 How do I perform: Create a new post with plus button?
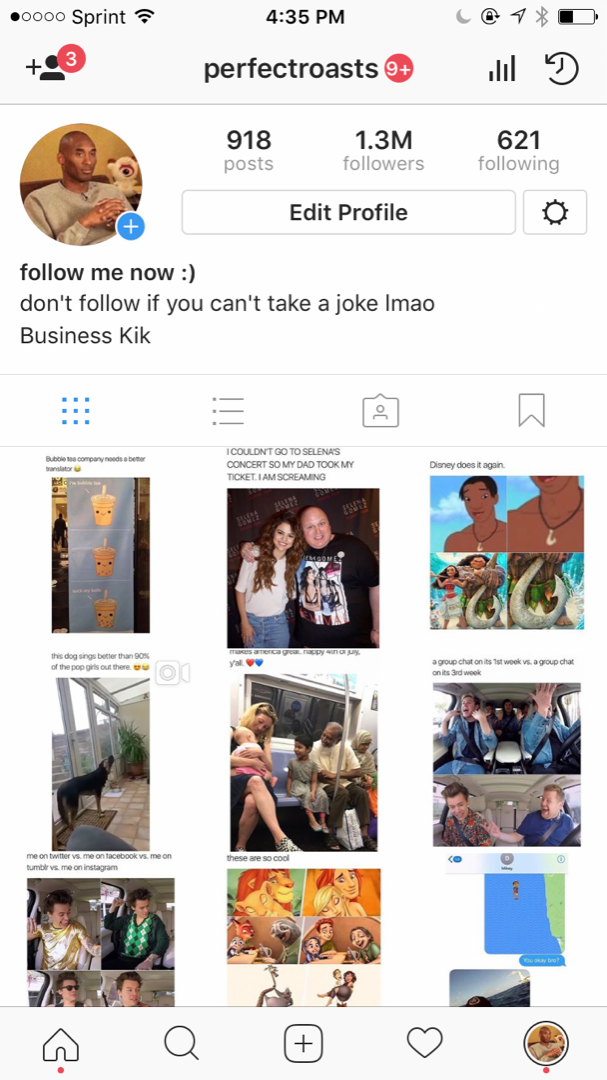coord(303,1043)
